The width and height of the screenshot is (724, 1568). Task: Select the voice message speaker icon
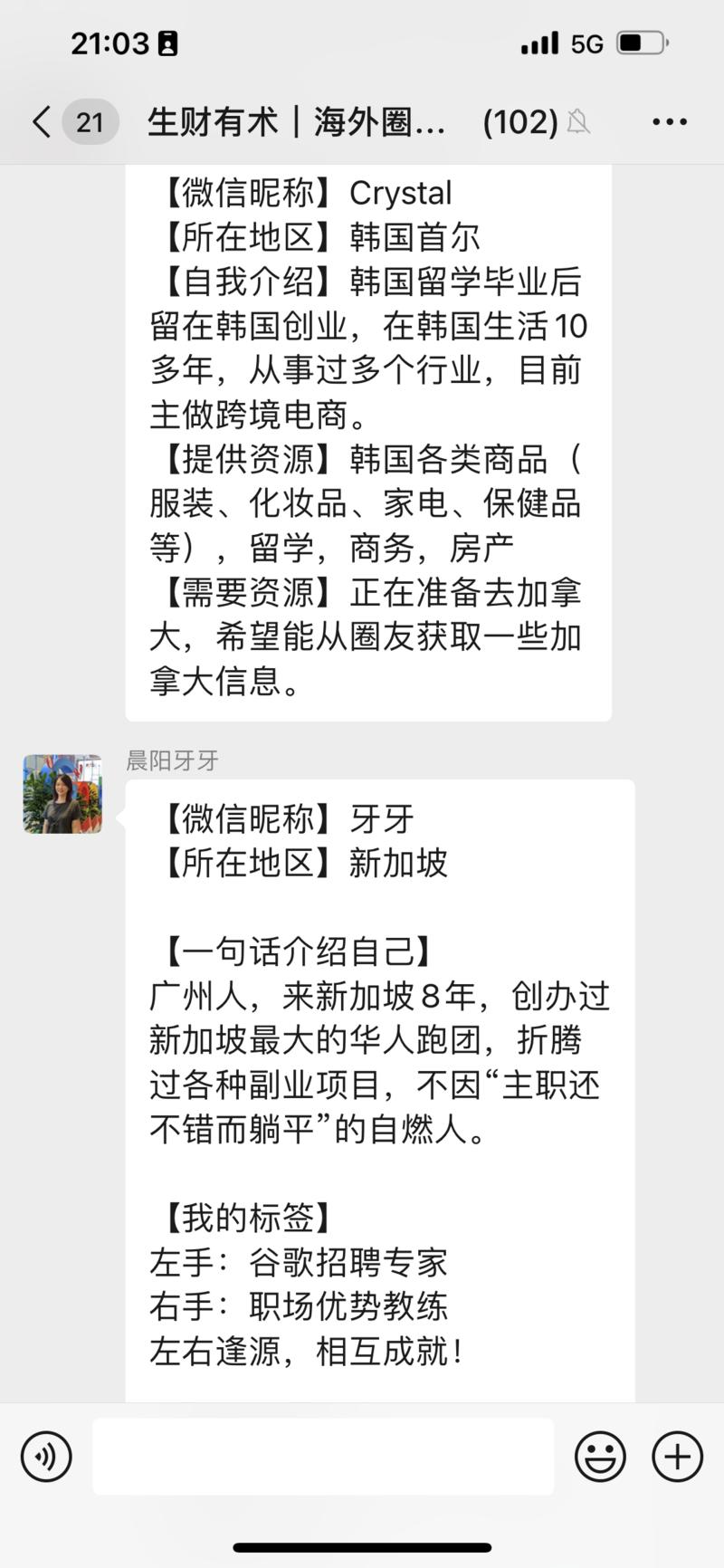click(44, 1456)
